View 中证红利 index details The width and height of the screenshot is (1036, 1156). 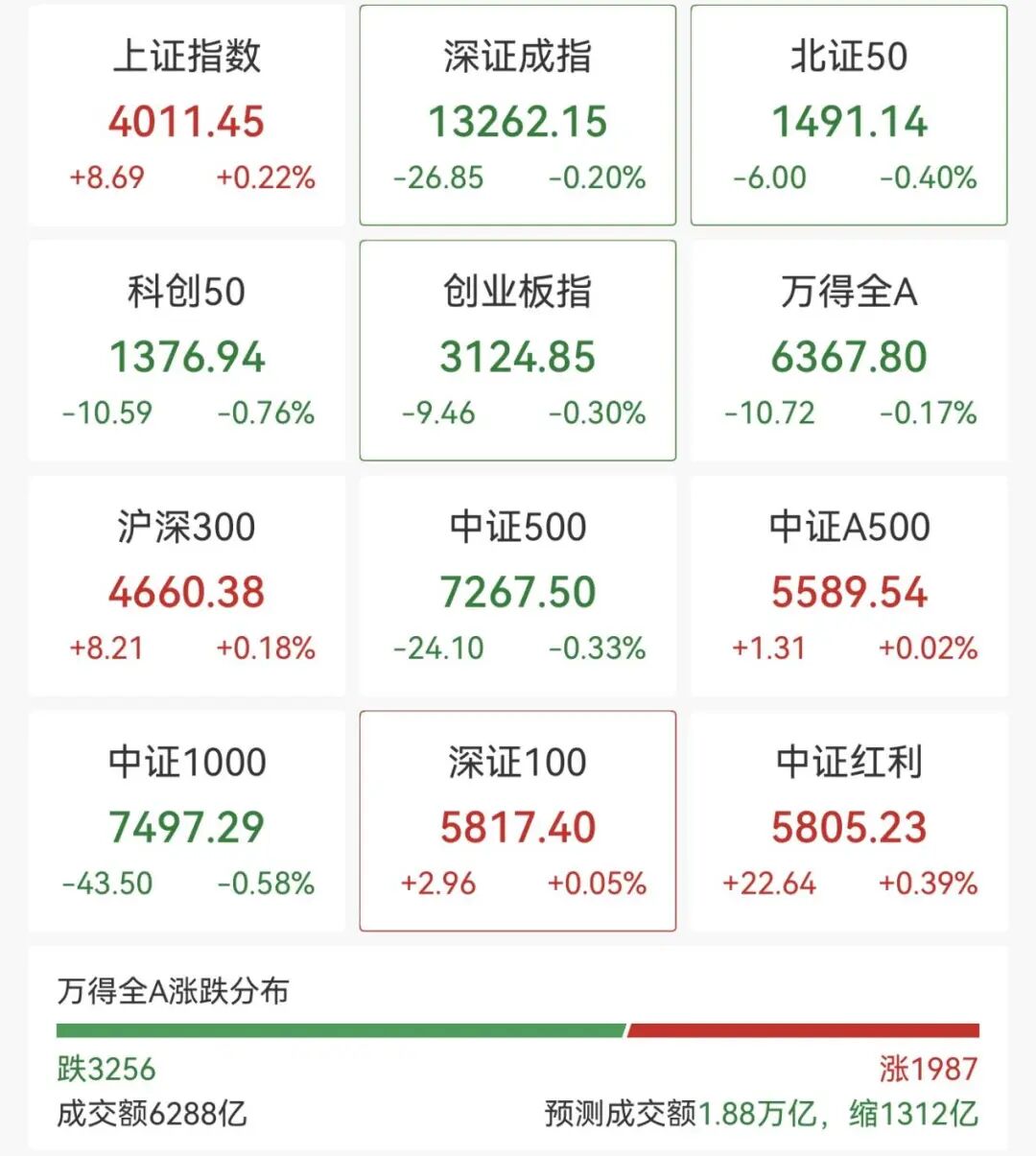click(849, 821)
